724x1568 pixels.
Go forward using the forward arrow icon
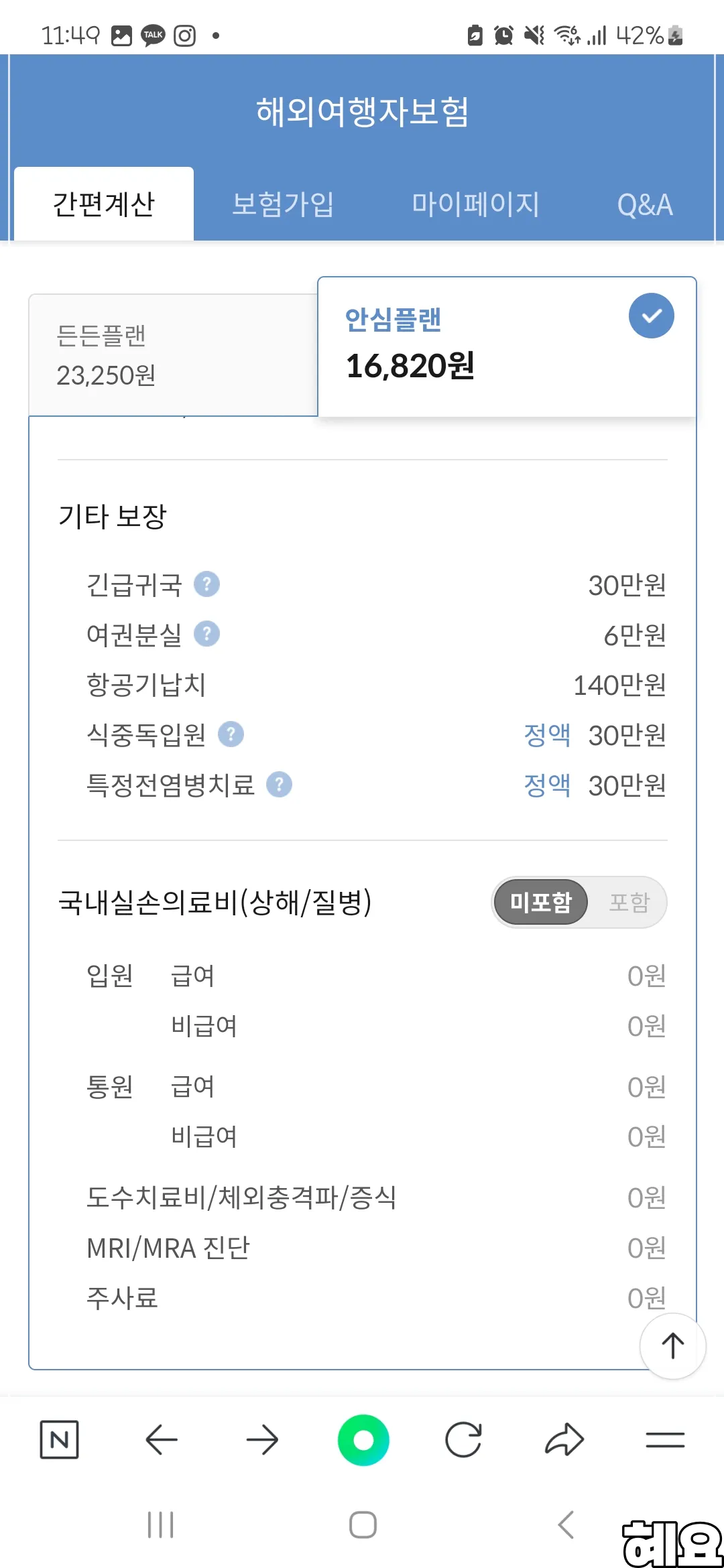[x=262, y=1438]
